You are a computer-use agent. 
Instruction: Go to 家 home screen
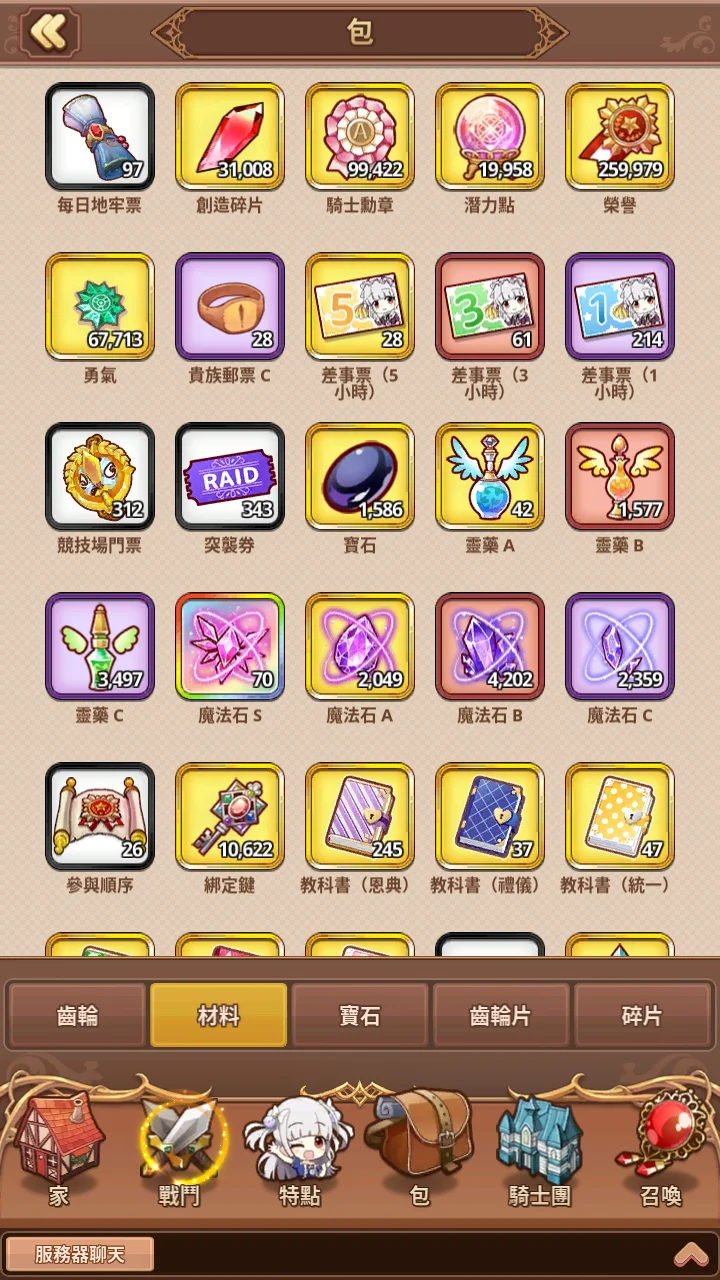click(58, 1150)
